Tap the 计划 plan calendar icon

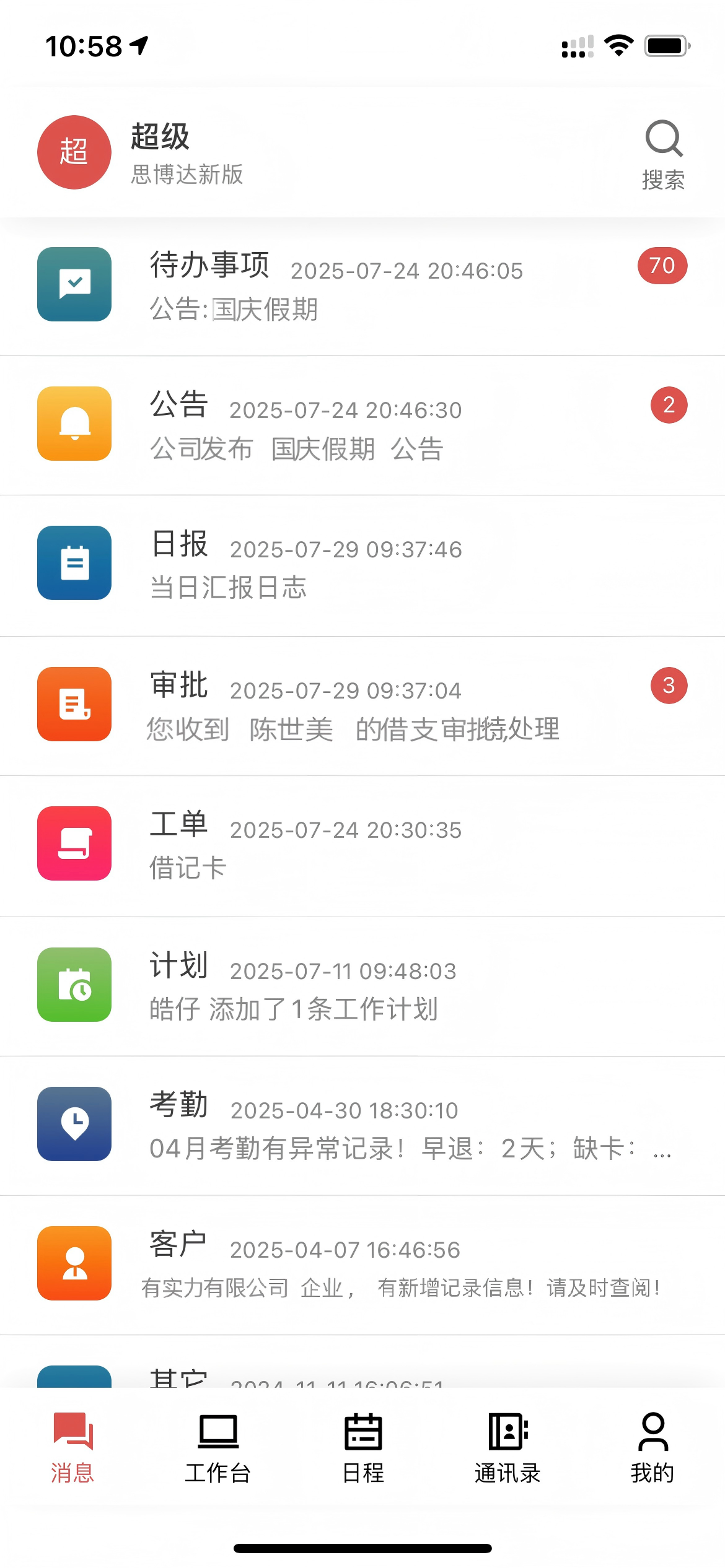[x=74, y=985]
